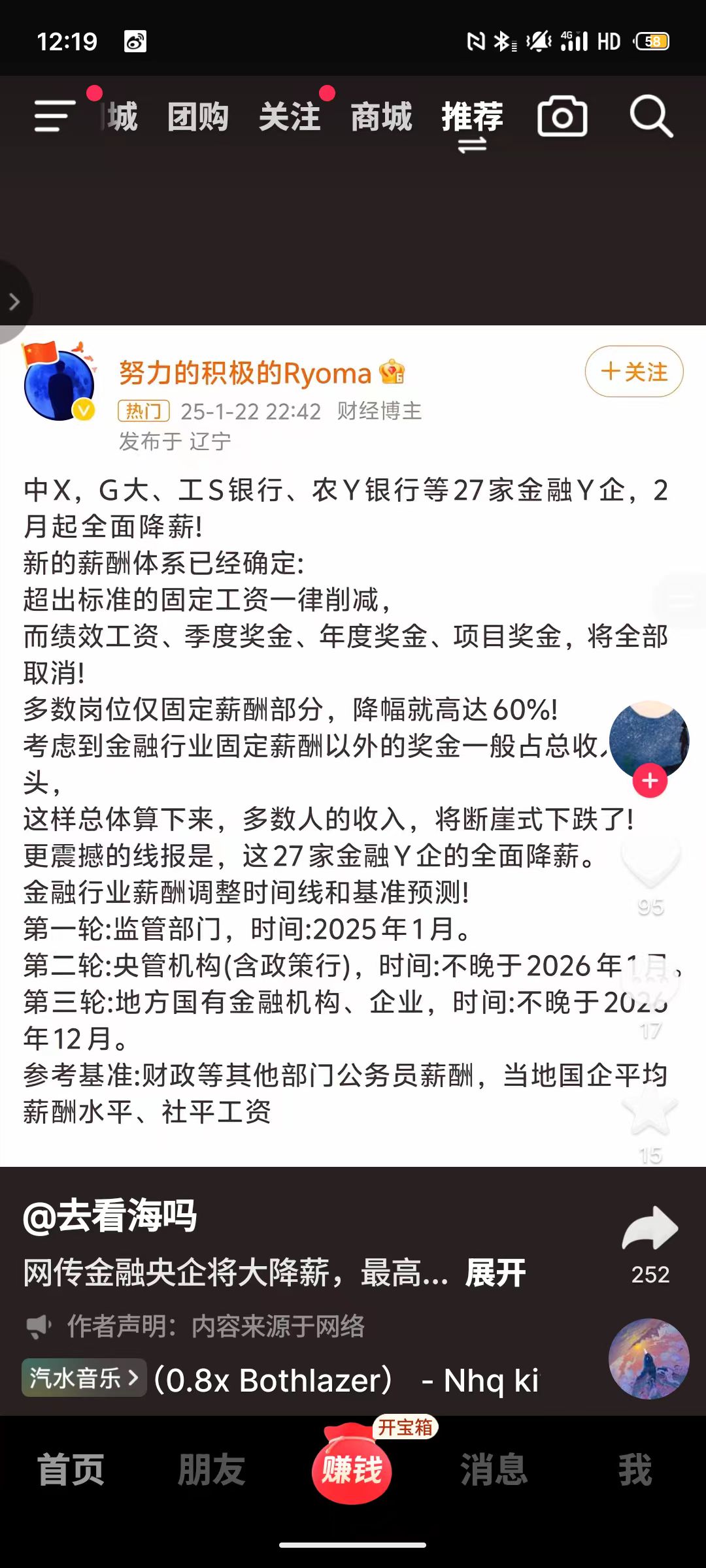Expand the caption with 展开

(495, 1273)
